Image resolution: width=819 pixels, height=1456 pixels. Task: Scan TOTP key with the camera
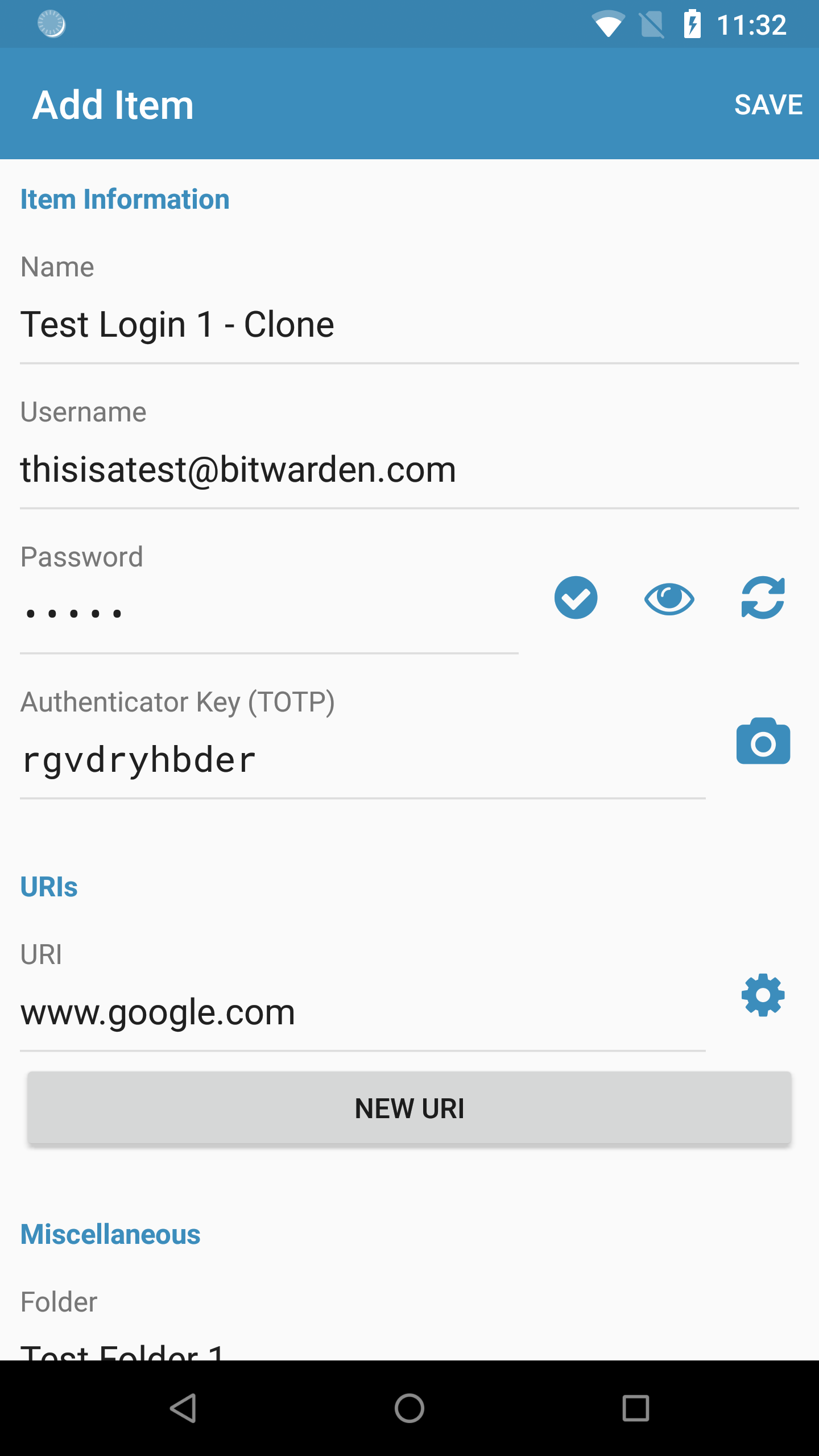tap(763, 741)
